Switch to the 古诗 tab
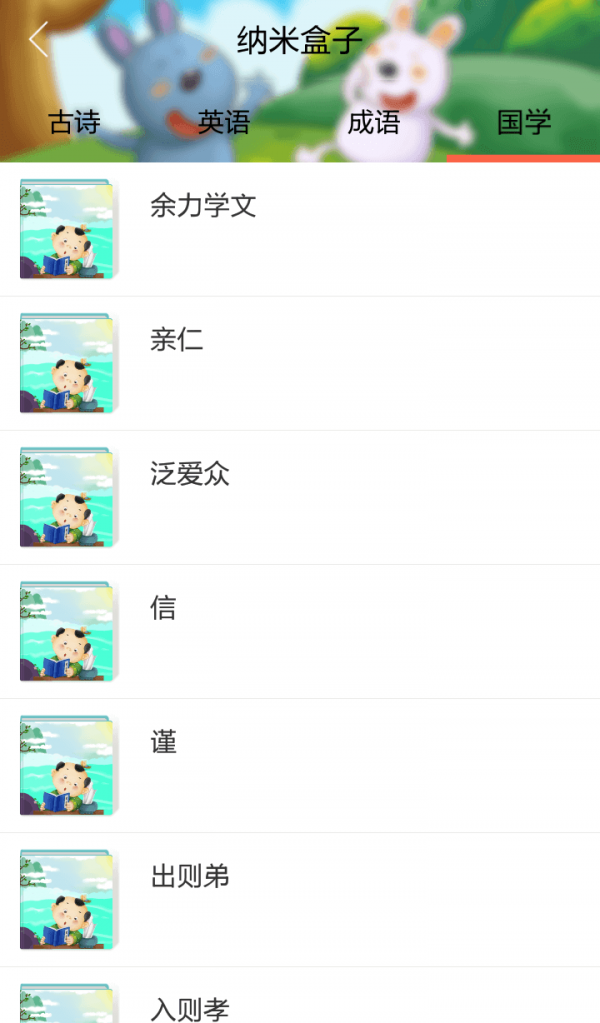The height and width of the screenshot is (1023, 600). (75, 123)
